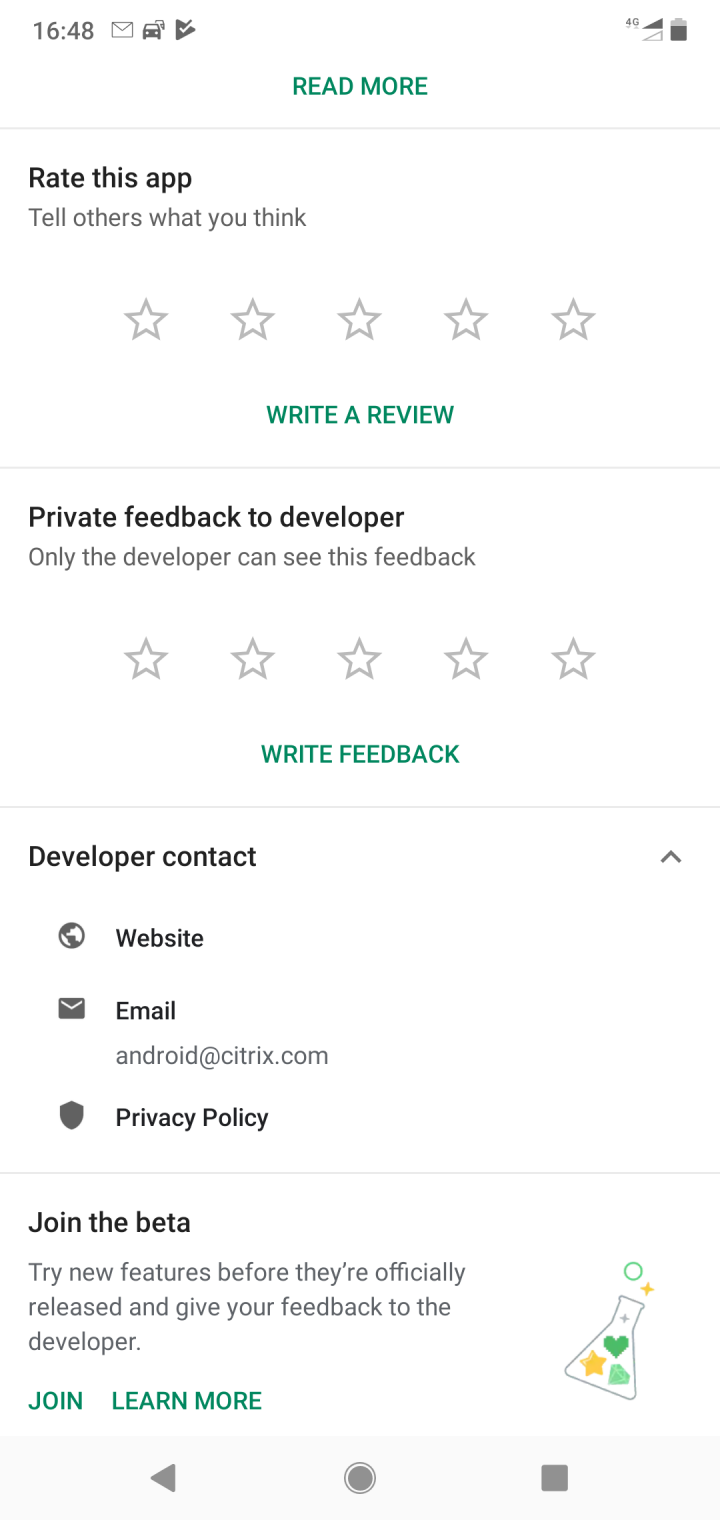Give this app a five-star rating

[x=573, y=320]
